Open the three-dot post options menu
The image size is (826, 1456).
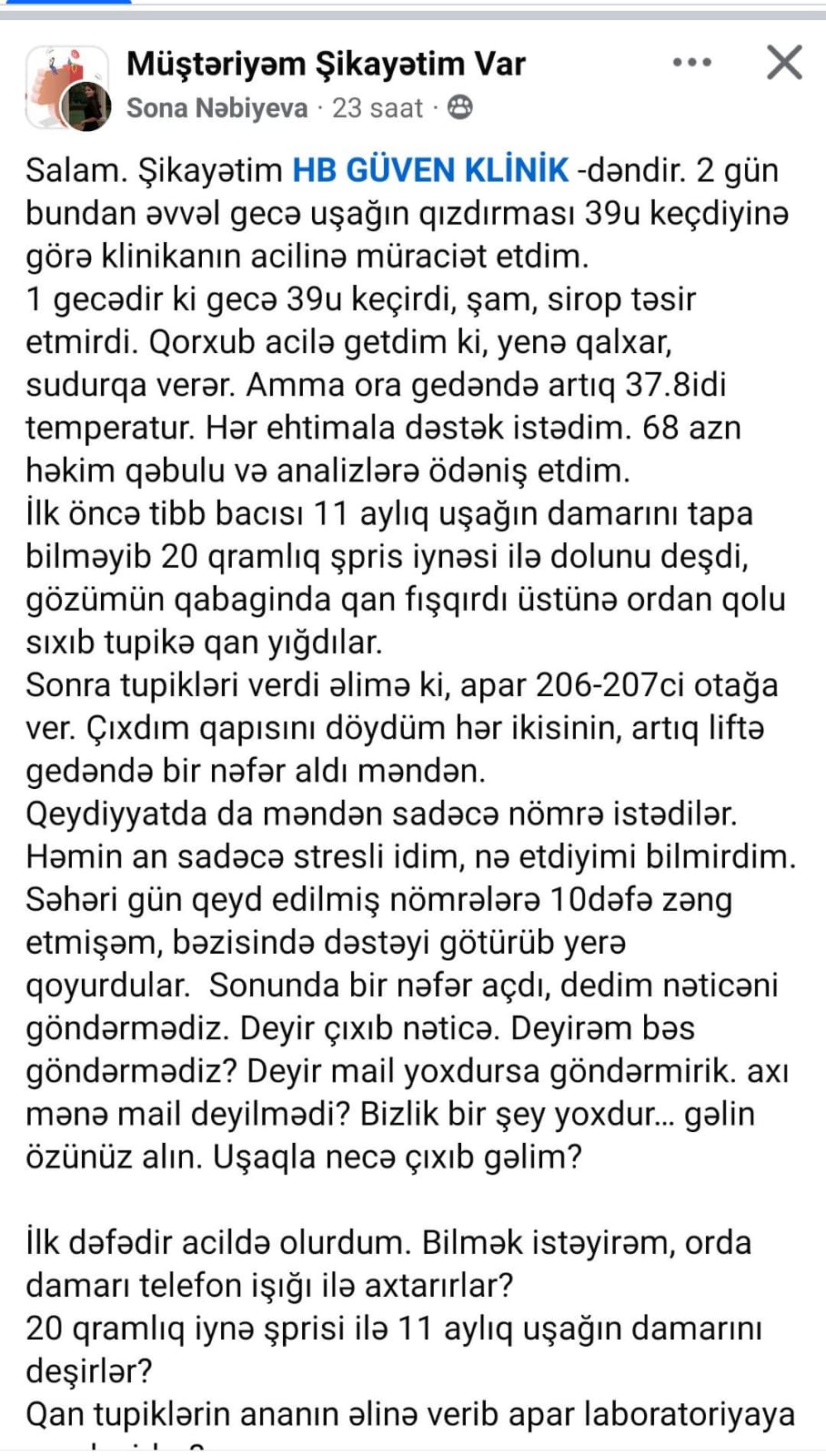692,63
